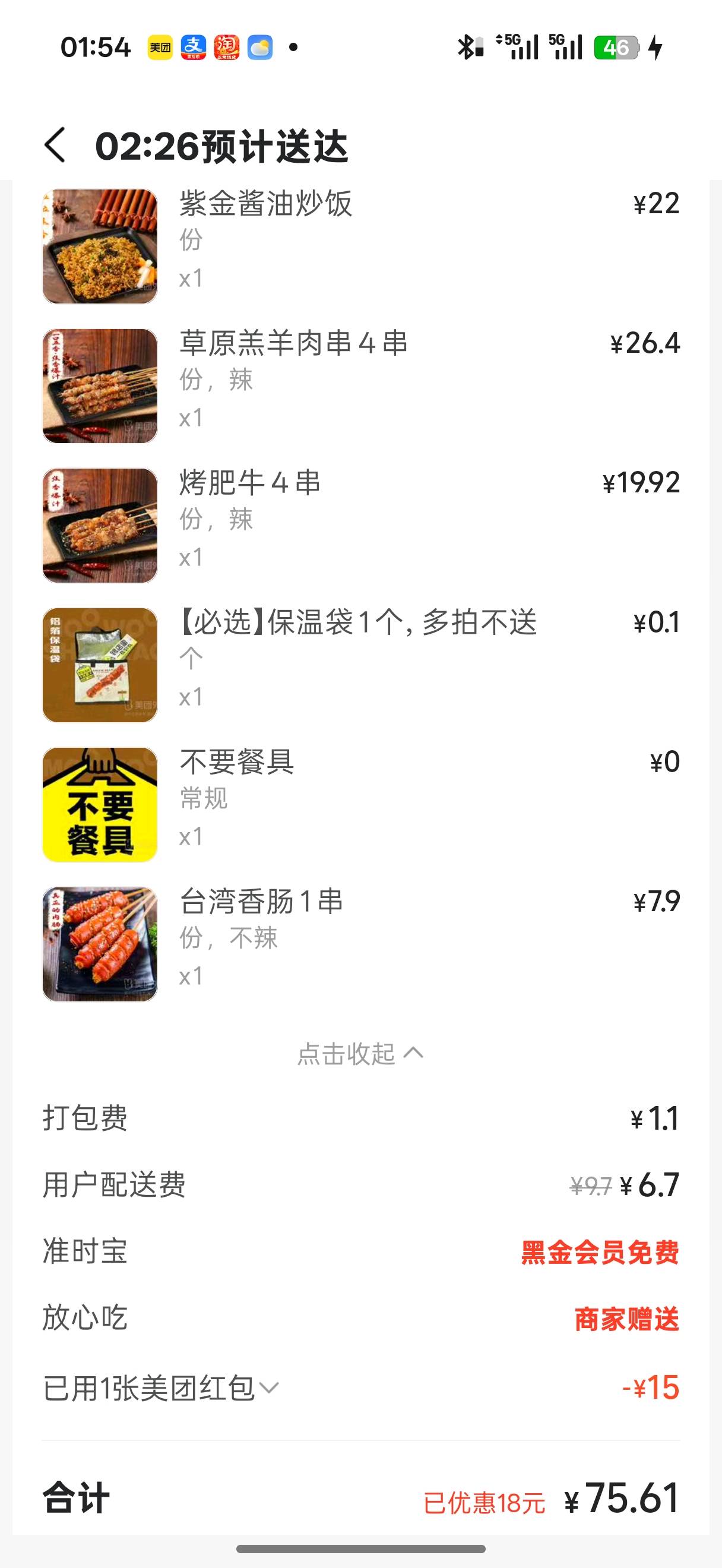Open the 保温袋 item photo

click(100, 665)
